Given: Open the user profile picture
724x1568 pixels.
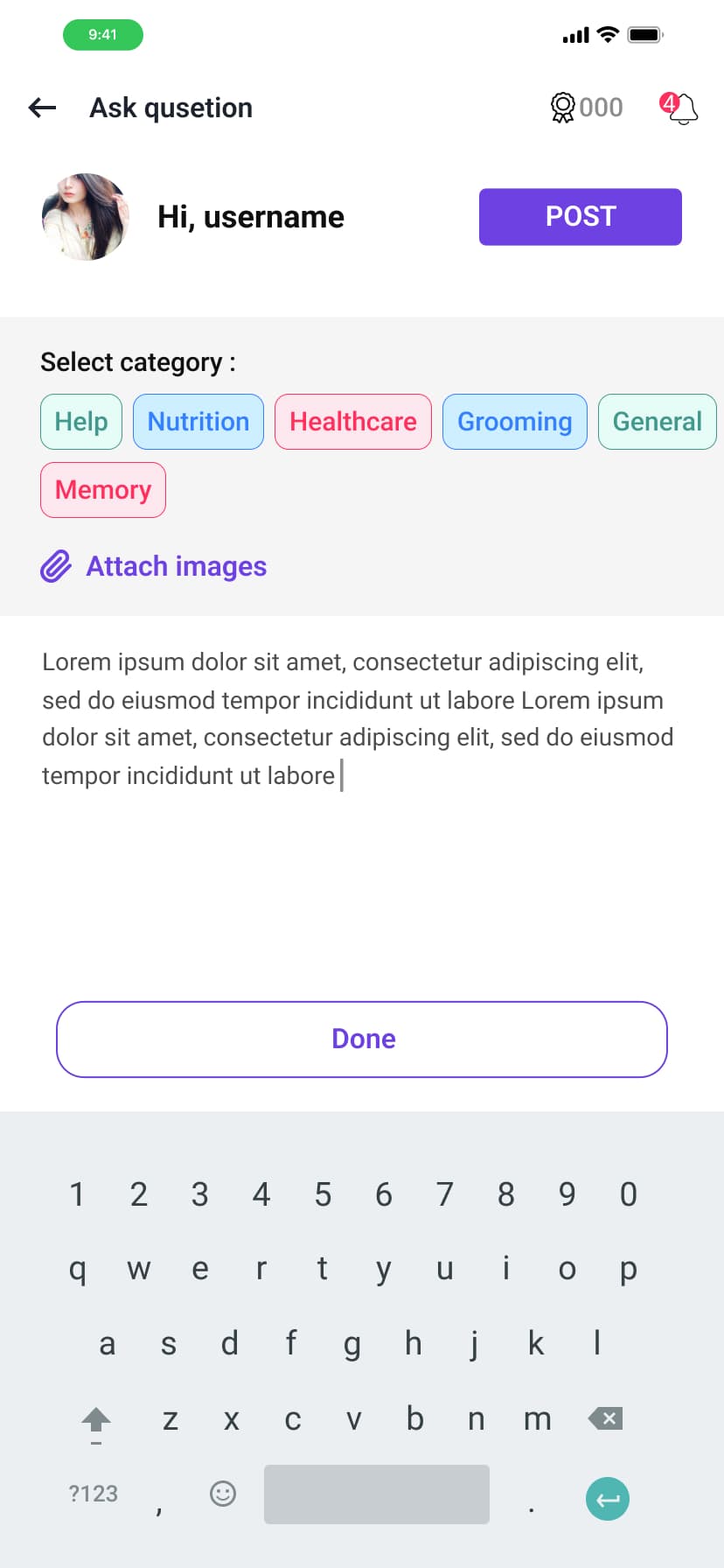Looking at the screenshot, I should pos(86,217).
